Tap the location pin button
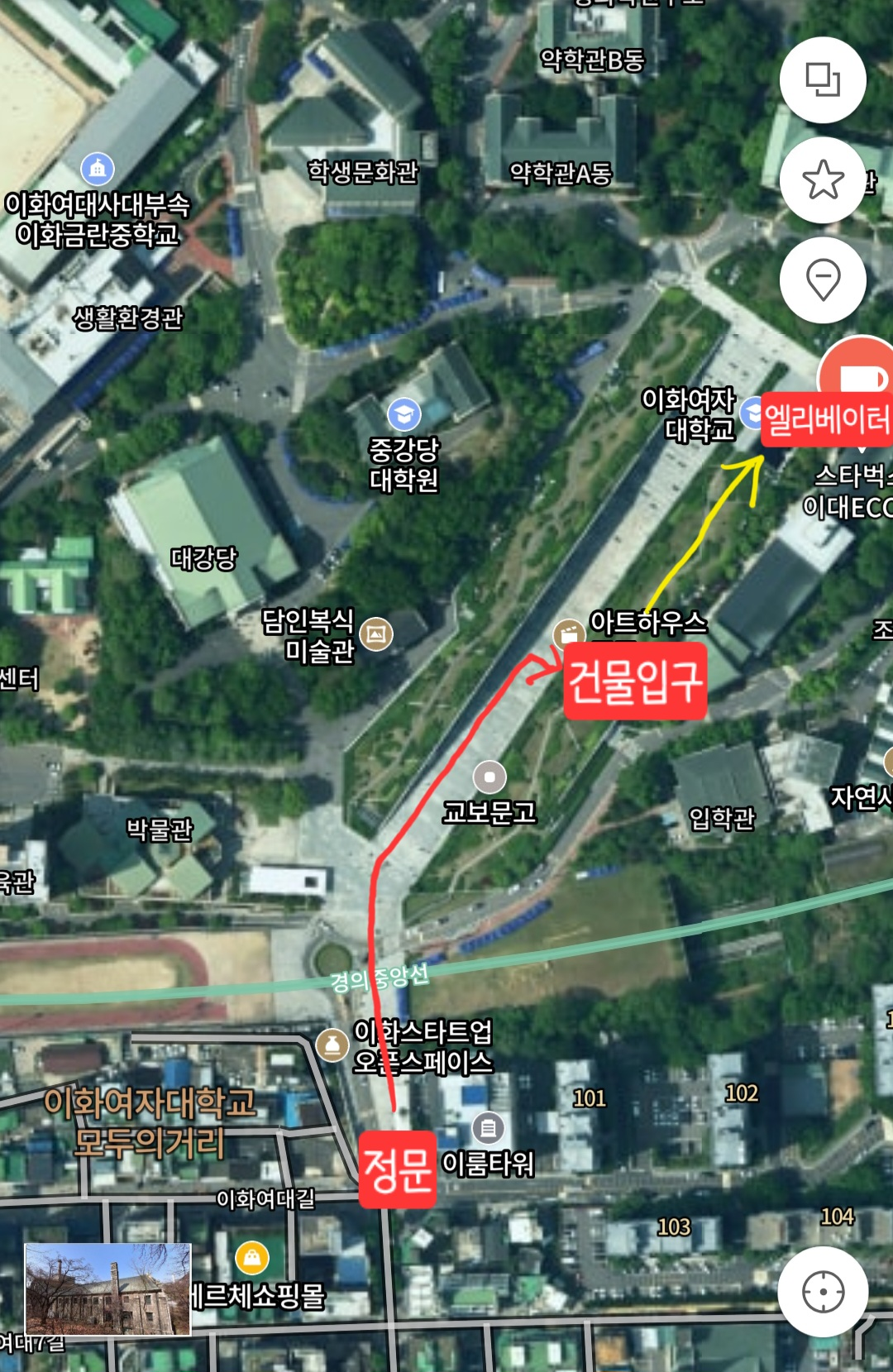 pyautogui.click(x=823, y=280)
